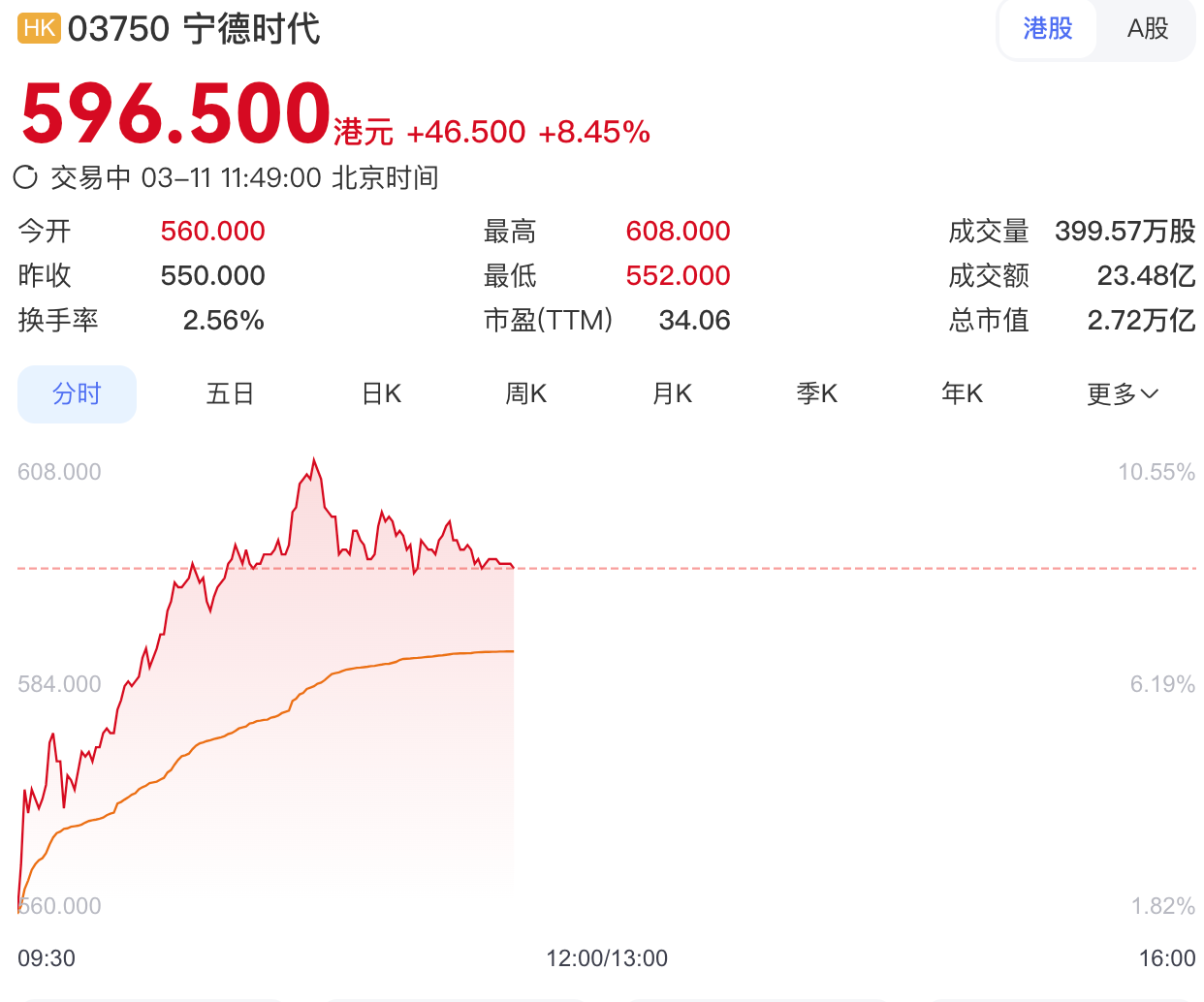
Task: Switch to the A股 market tab
Action: pos(1147,29)
